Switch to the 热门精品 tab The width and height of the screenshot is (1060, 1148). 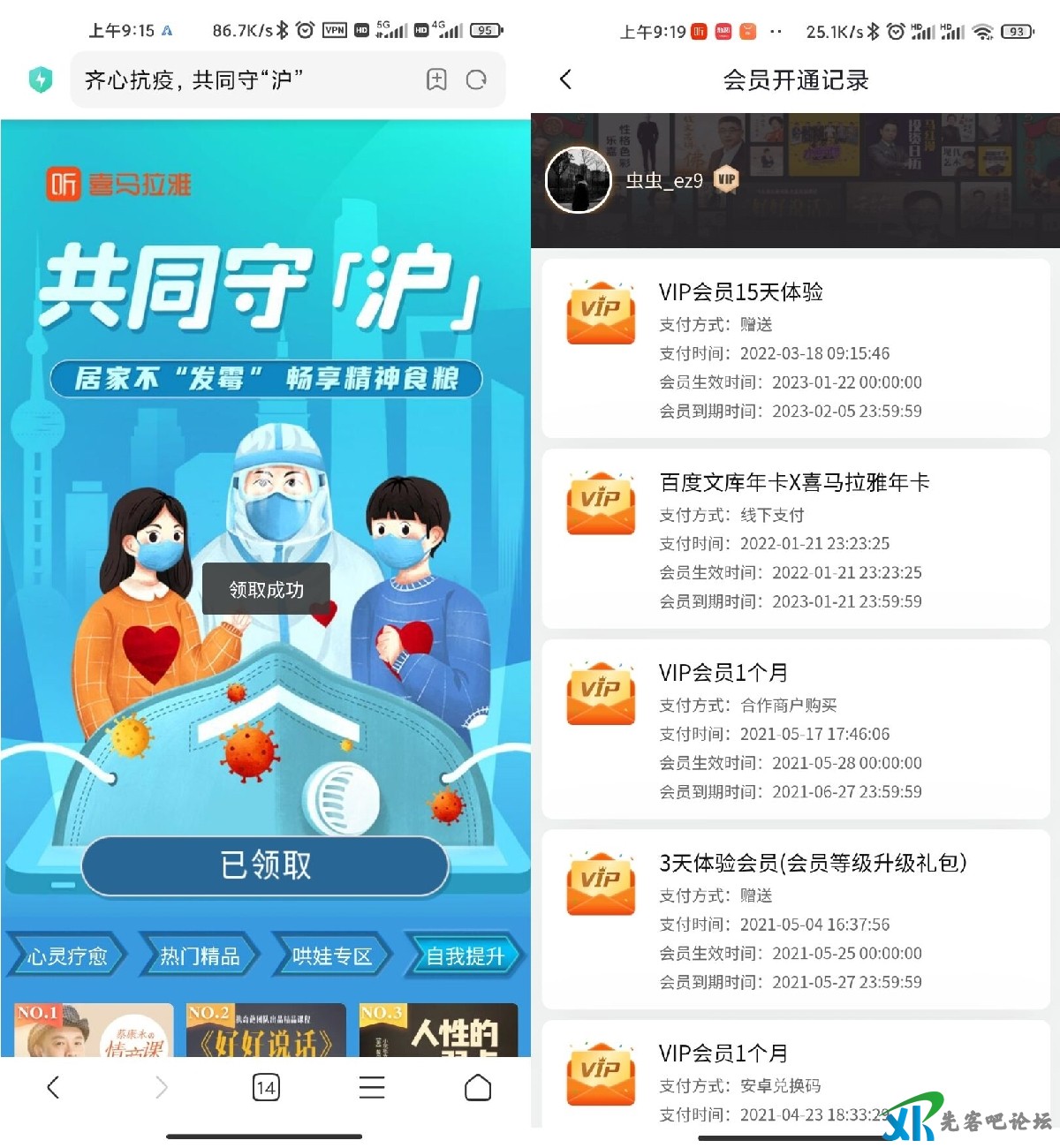pyautogui.click(x=200, y=956)
